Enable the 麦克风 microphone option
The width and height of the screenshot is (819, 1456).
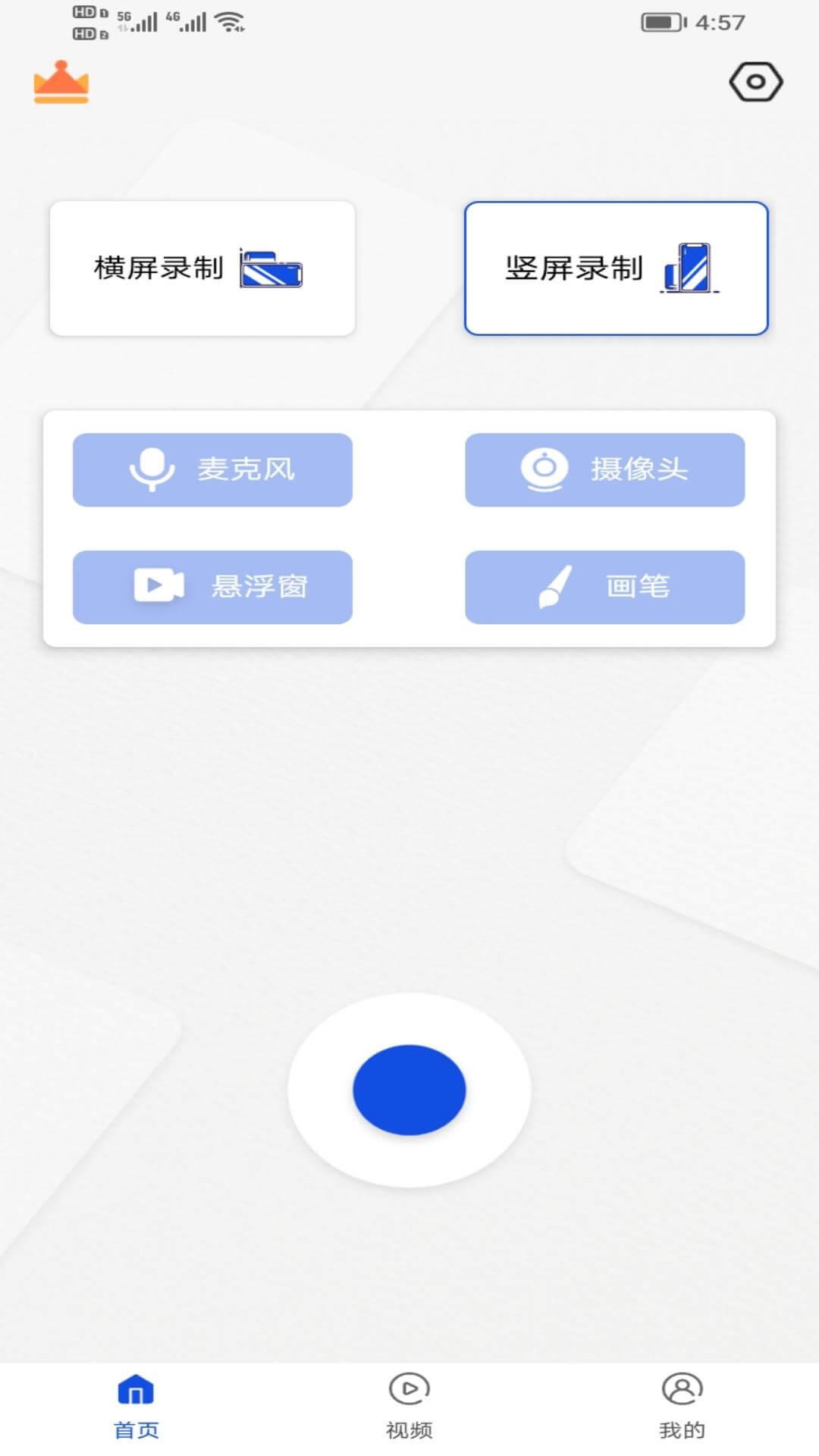[212, 469]
